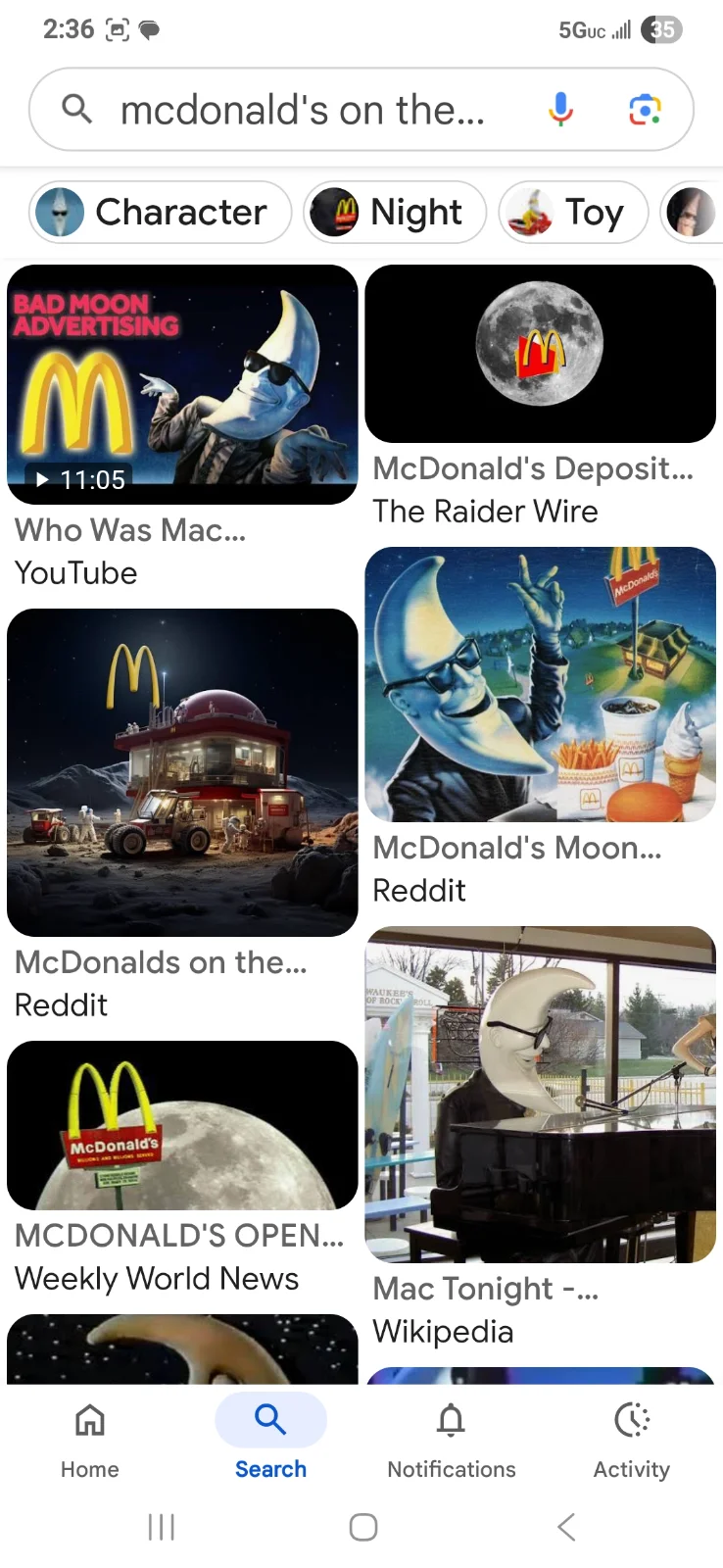Image resolution: width=723 pixels, height=1568 pixels.
Task: Switch to the Search tab
Action: pyautogui.click(x=270, y=1438)
